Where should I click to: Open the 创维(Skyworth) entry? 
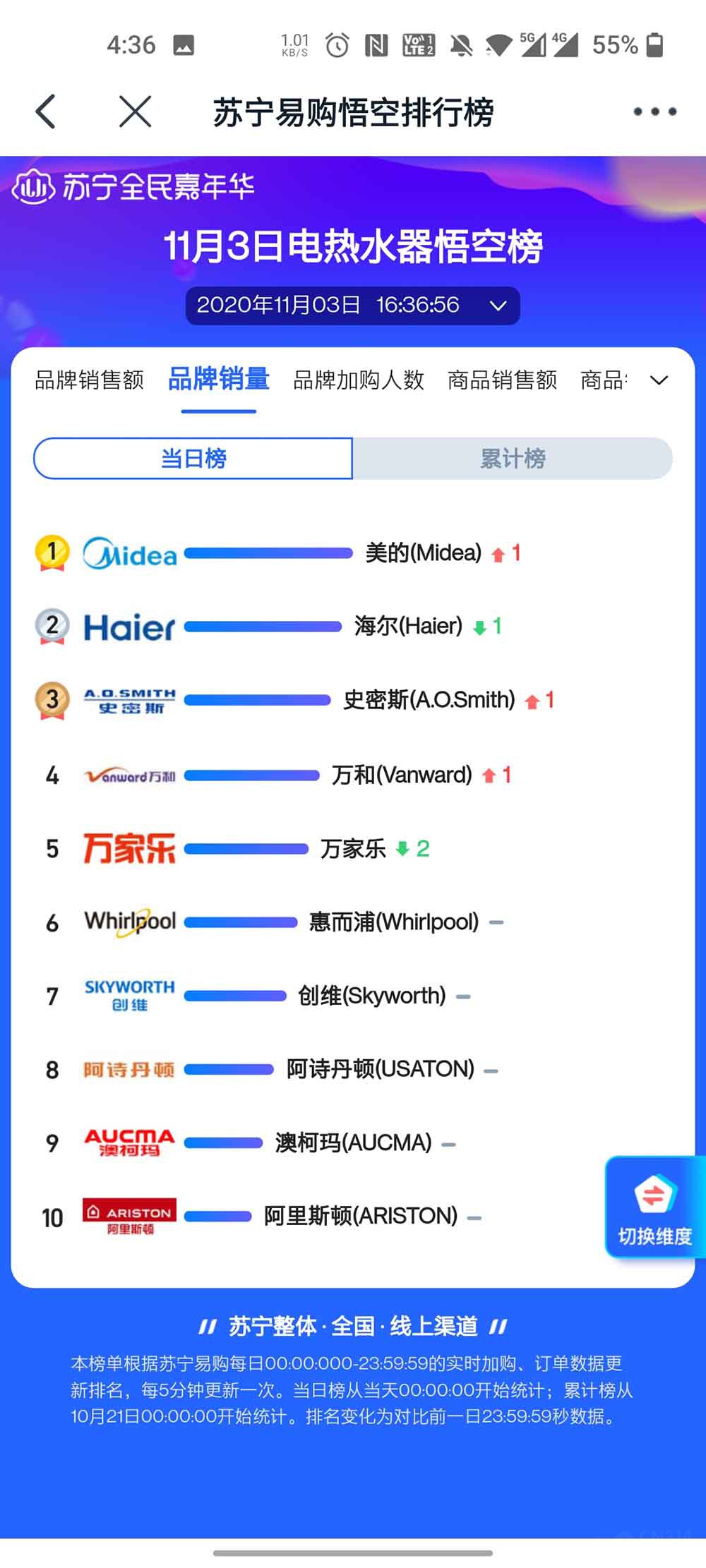point(371,996)
